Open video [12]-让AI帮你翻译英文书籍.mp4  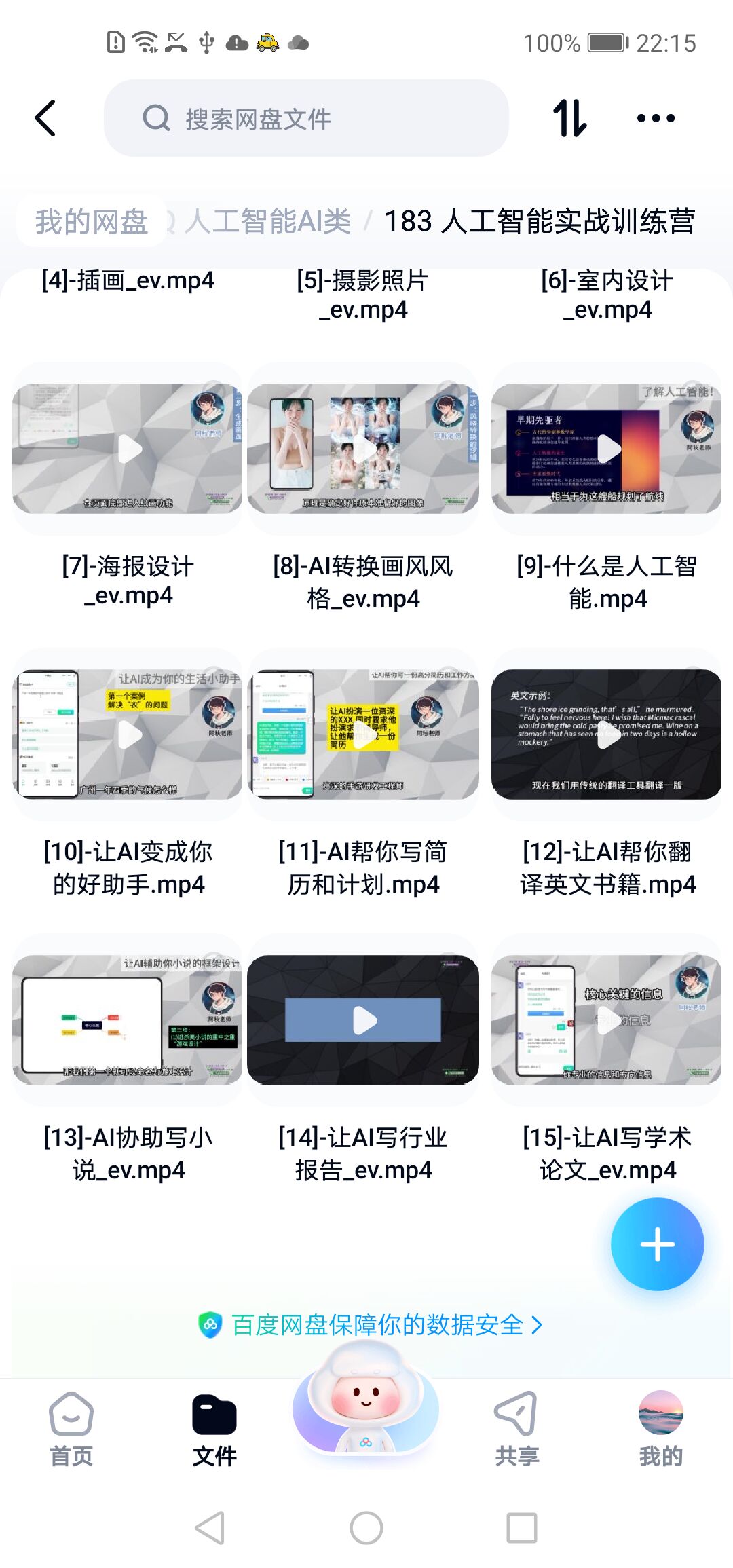[606, 734]
